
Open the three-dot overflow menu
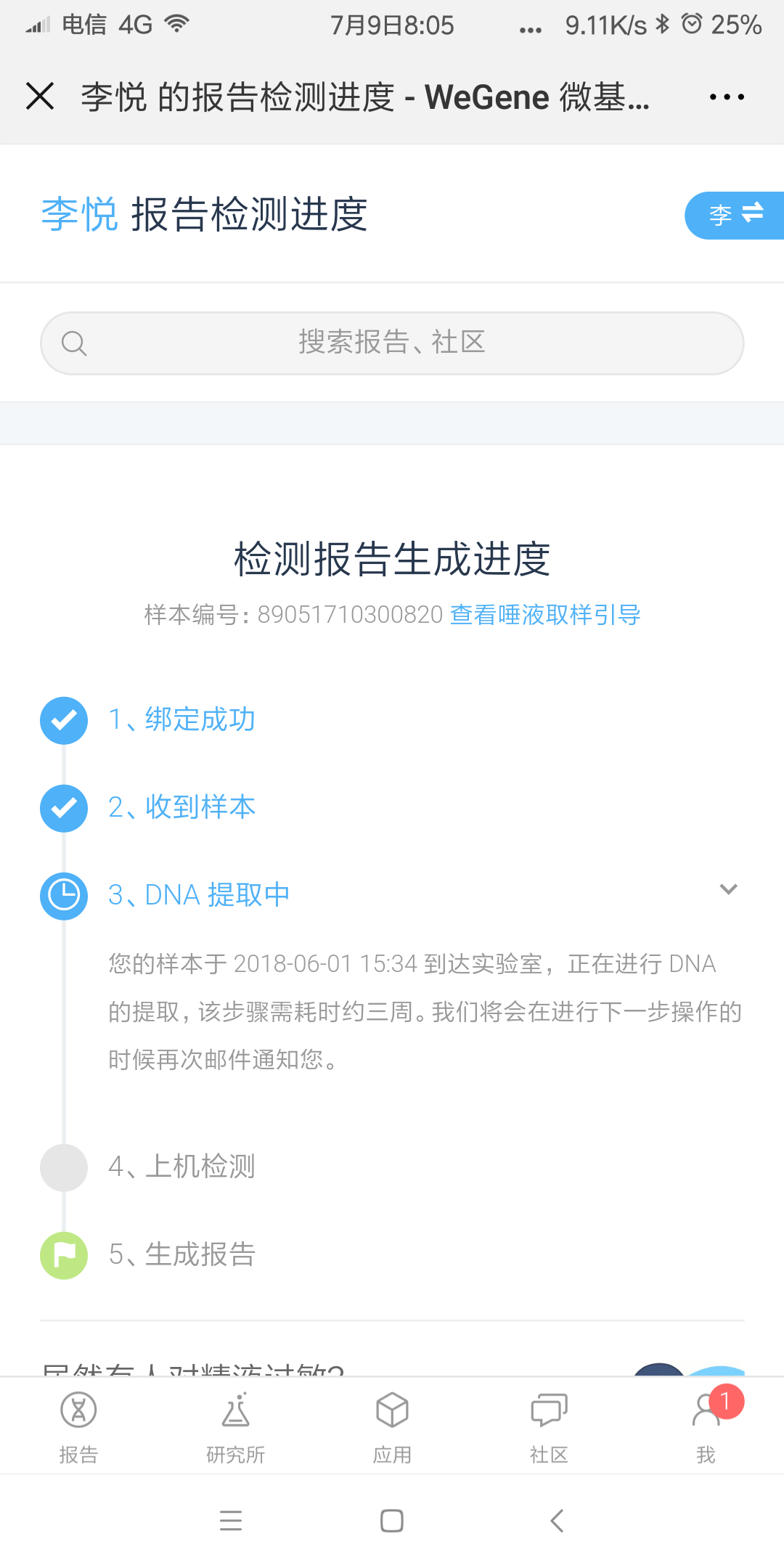(727, 97)
